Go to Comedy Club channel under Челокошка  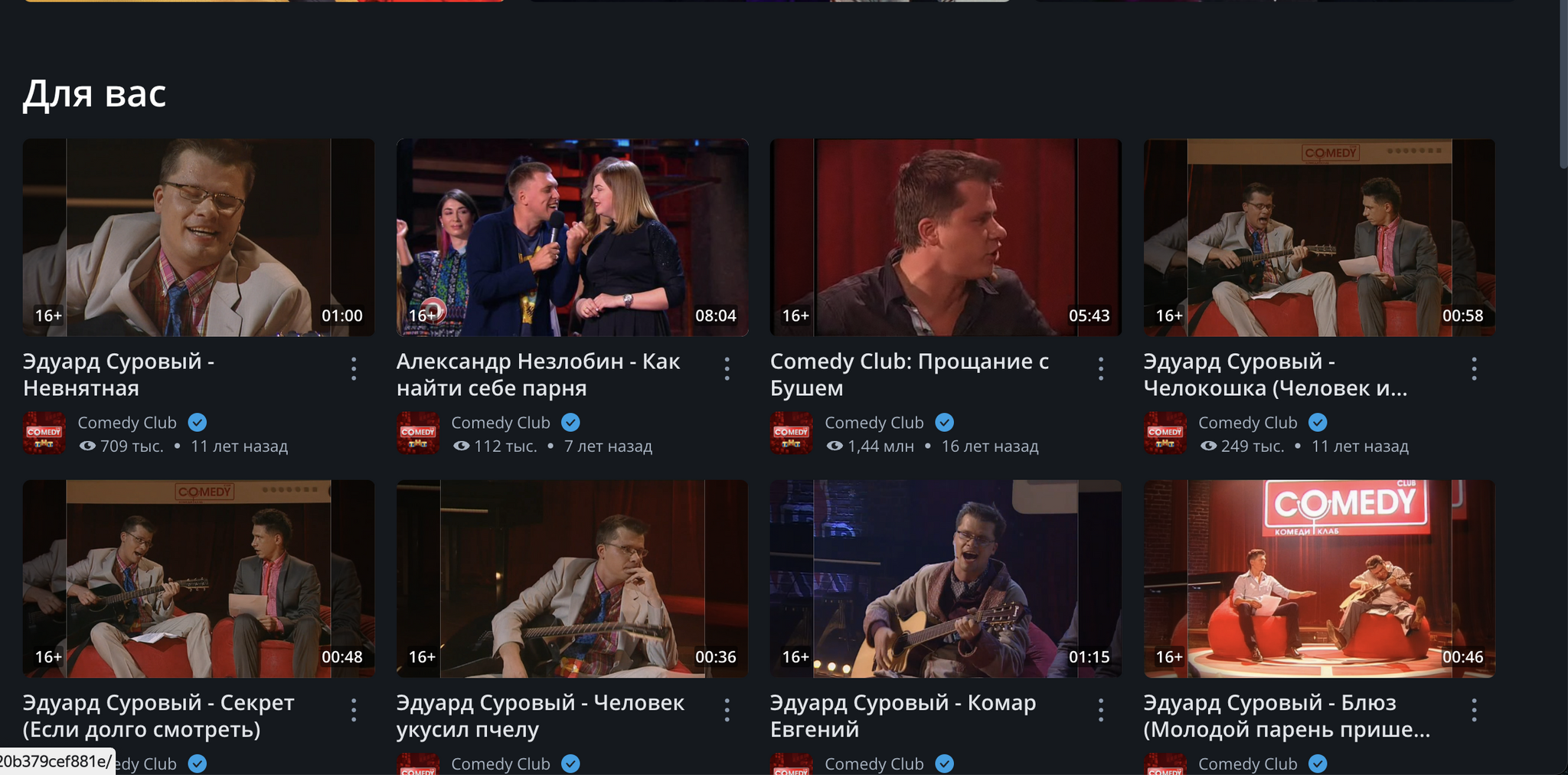pos(1248,423)
